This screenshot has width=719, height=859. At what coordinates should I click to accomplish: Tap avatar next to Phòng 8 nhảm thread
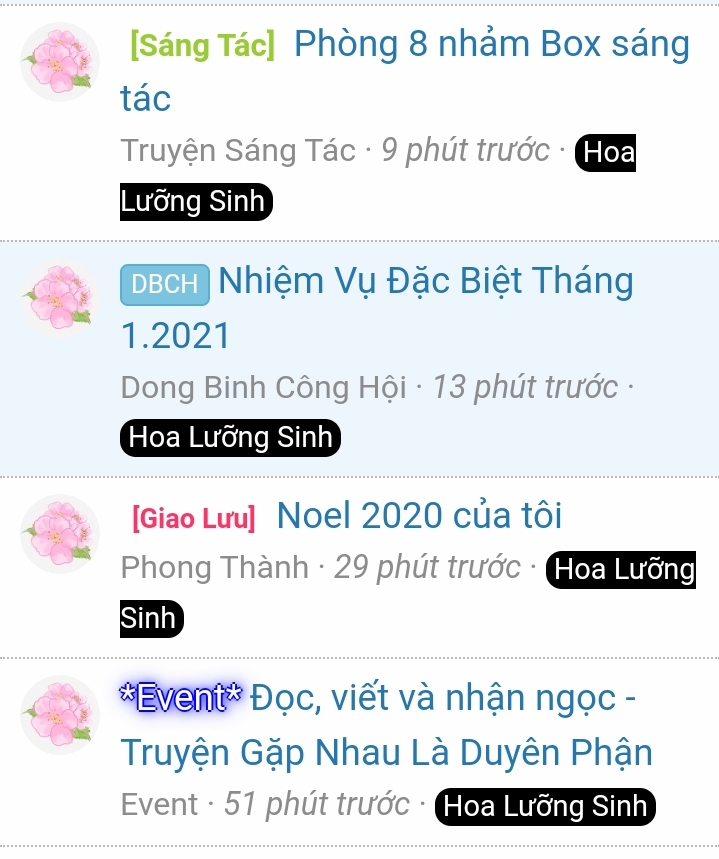point(60,62)
